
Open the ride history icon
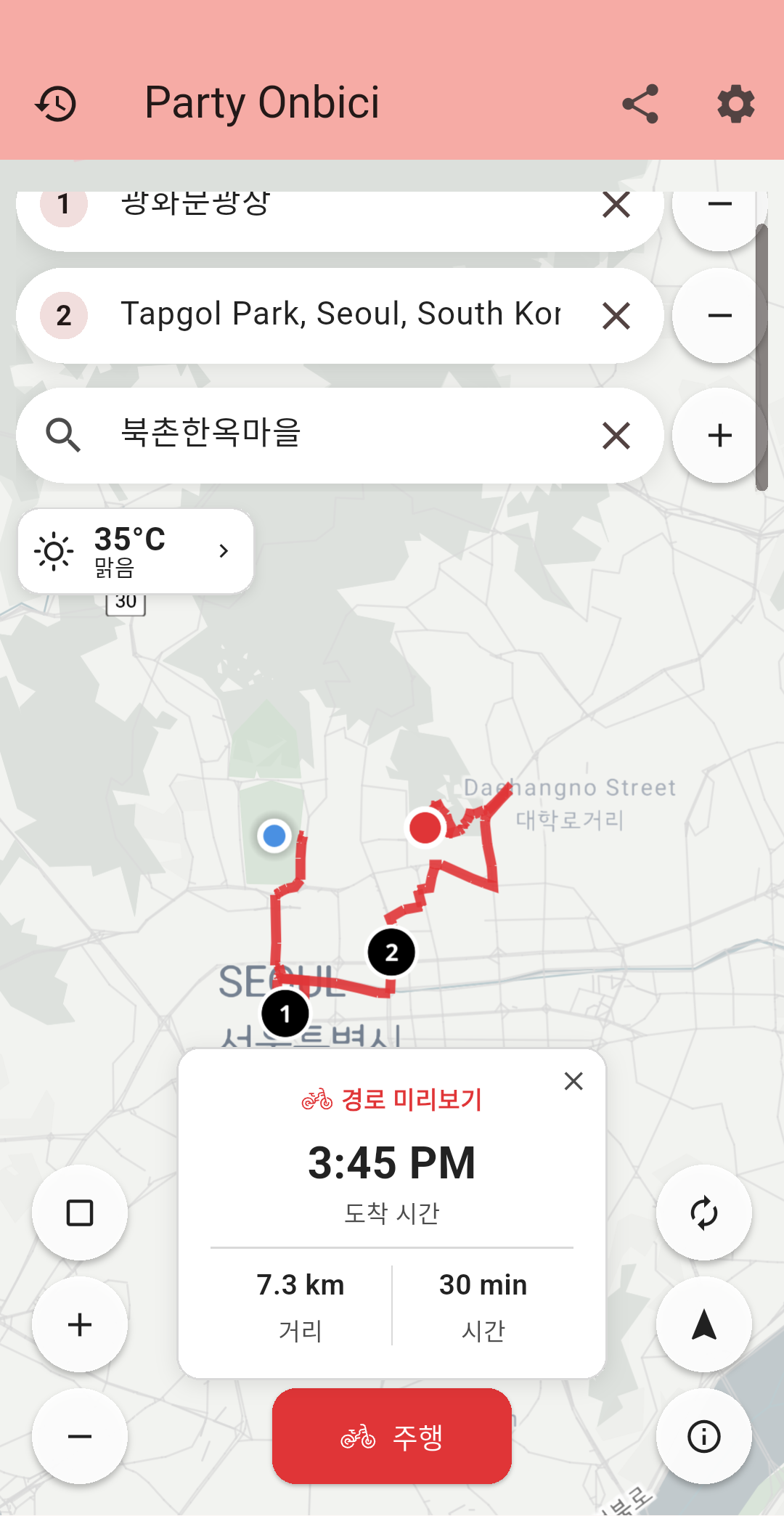pyautogui.click(x=57, y=102)
